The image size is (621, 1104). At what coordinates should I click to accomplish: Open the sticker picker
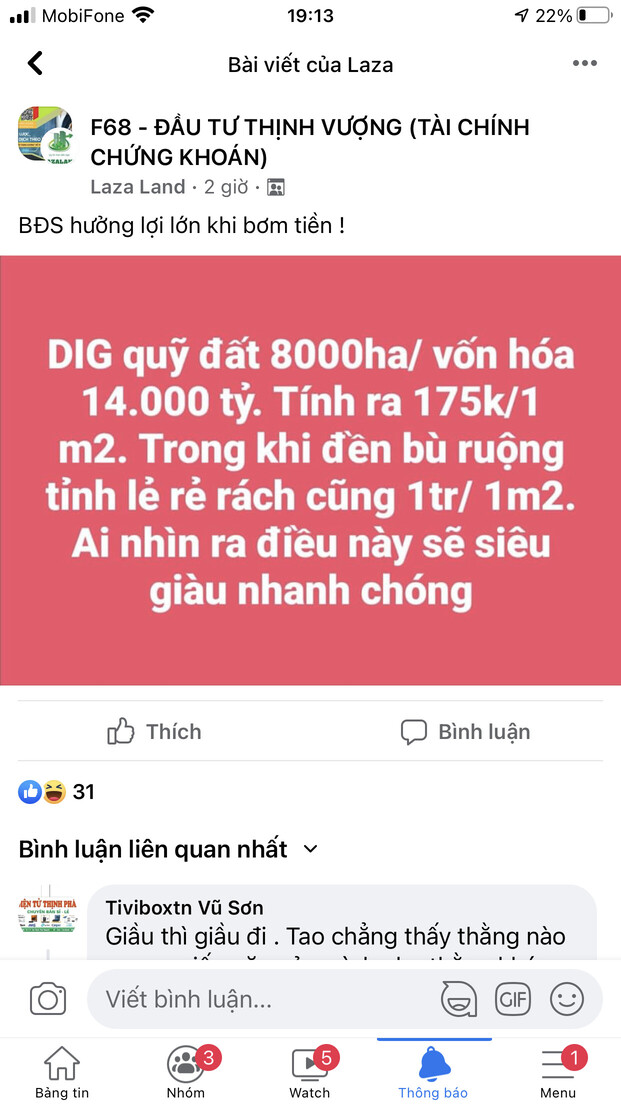(458, 998)
